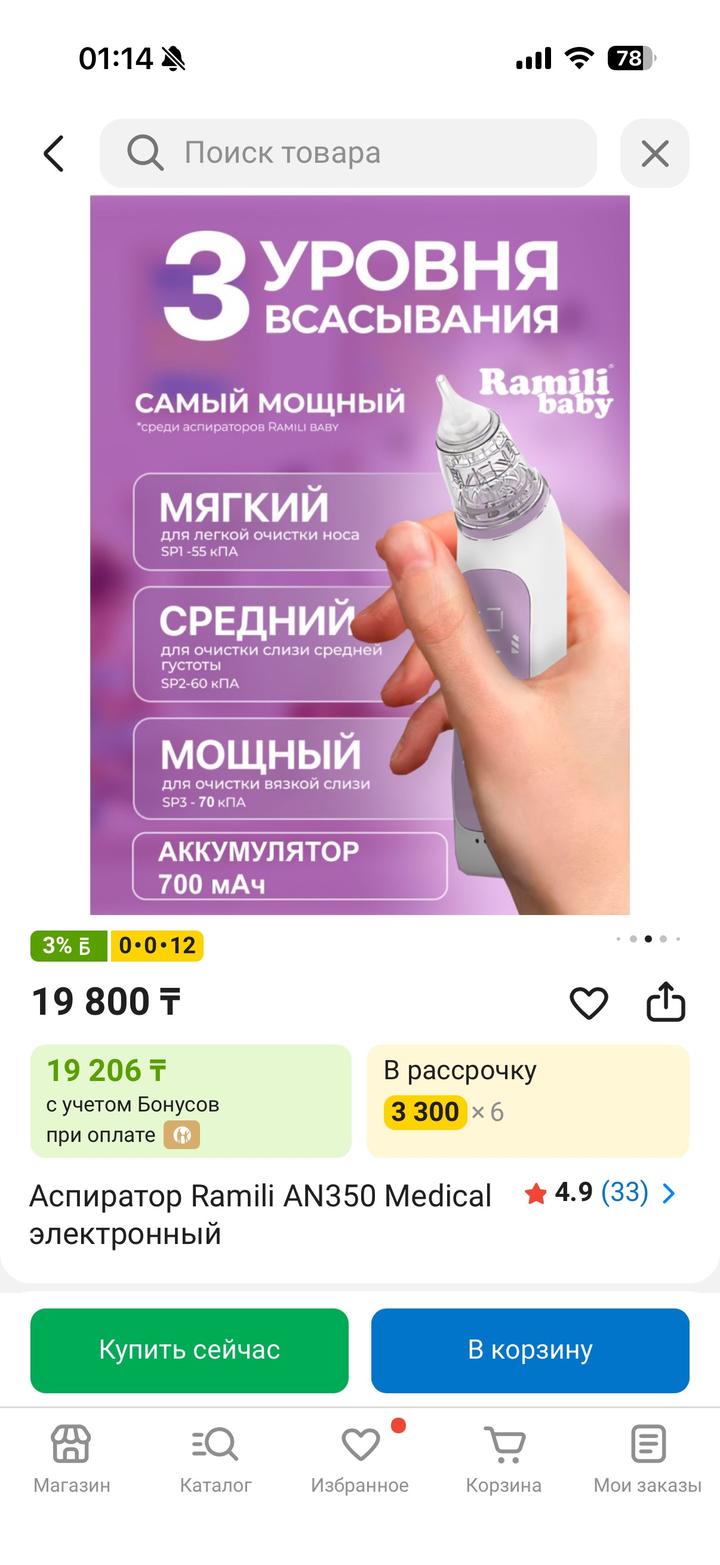The width and height of the screenshot is (720, 1565).
Task: Open the aspirator product image
Action: (x=360, y=555)
